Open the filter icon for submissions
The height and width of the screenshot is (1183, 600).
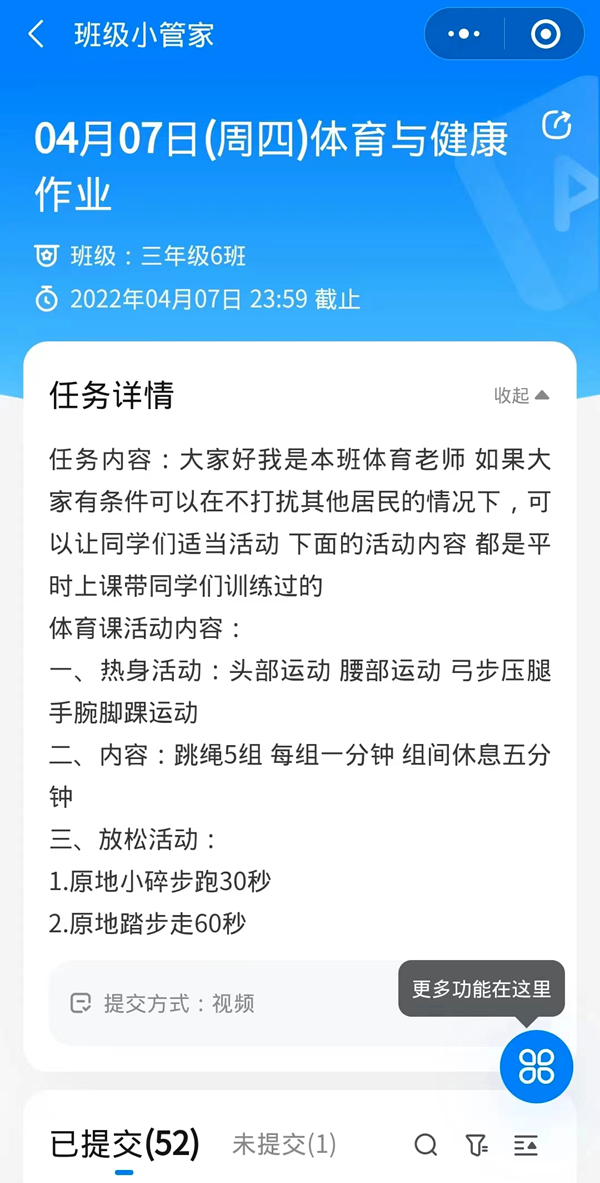[x=476, y=1145]
